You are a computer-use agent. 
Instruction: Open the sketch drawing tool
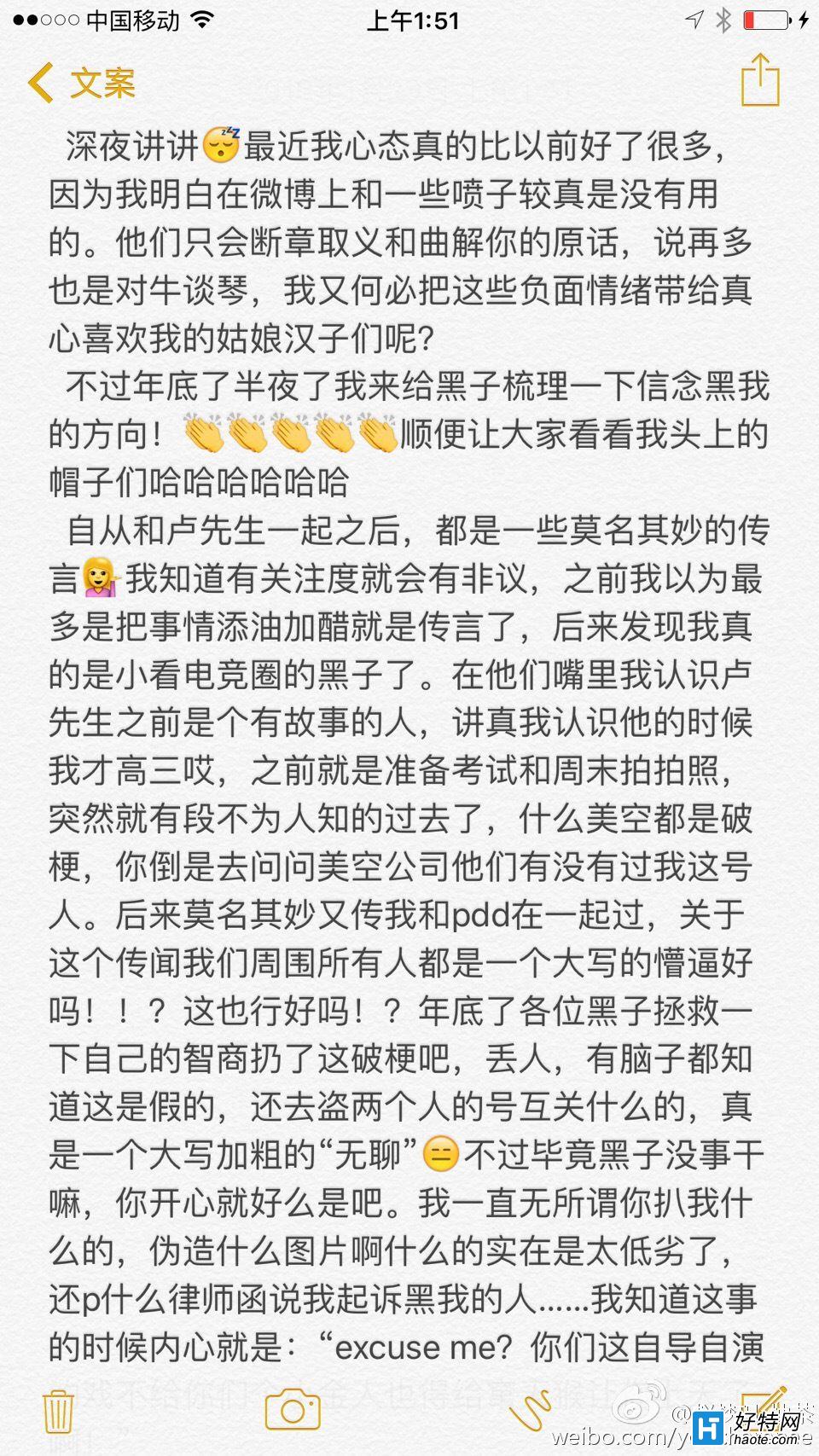531,1412
